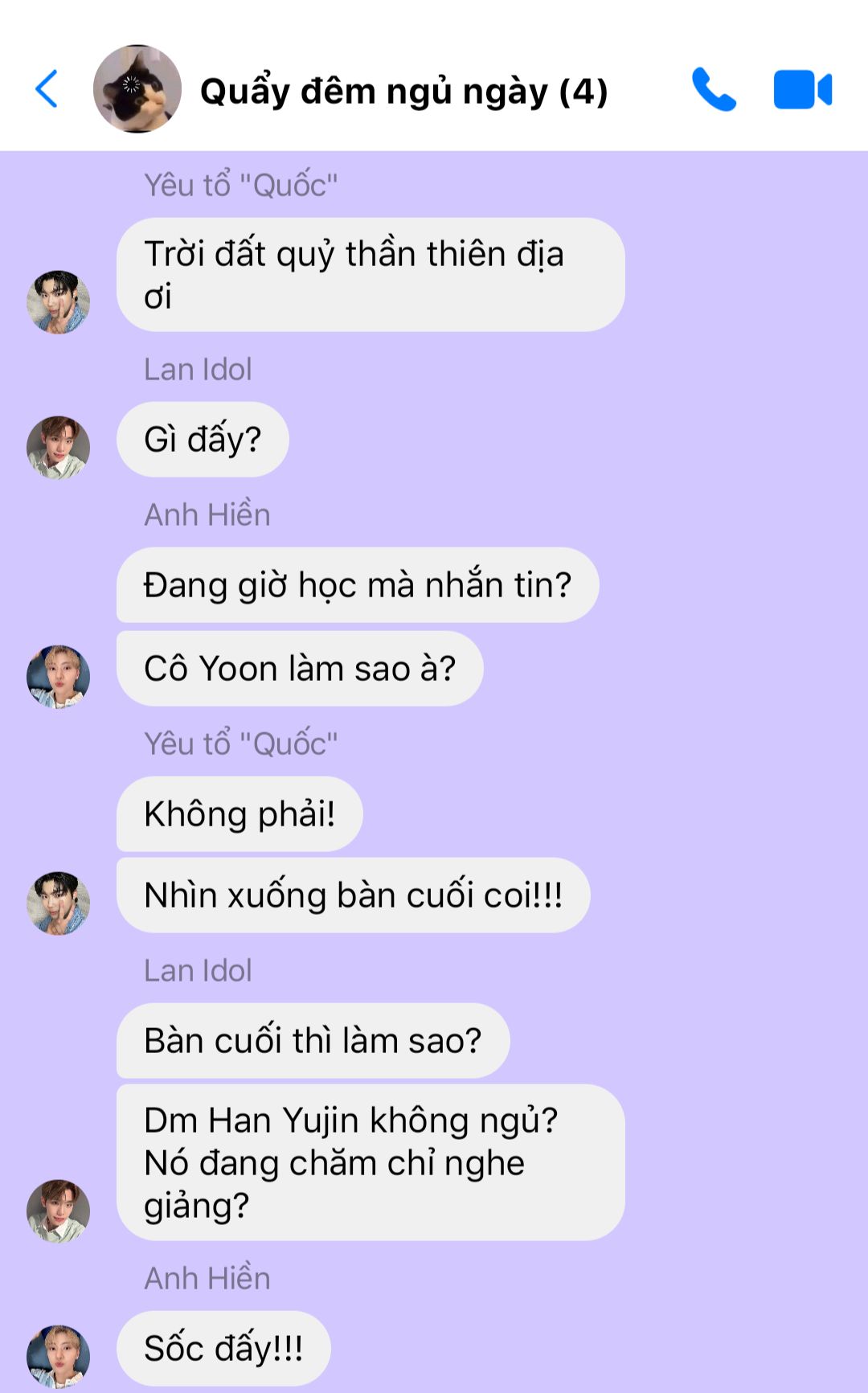This screenshot has height=1393, width=868.
Task: Open Lan Idol's avatar beside "Gì đấy?"
Action: click(x=58, y=448)
